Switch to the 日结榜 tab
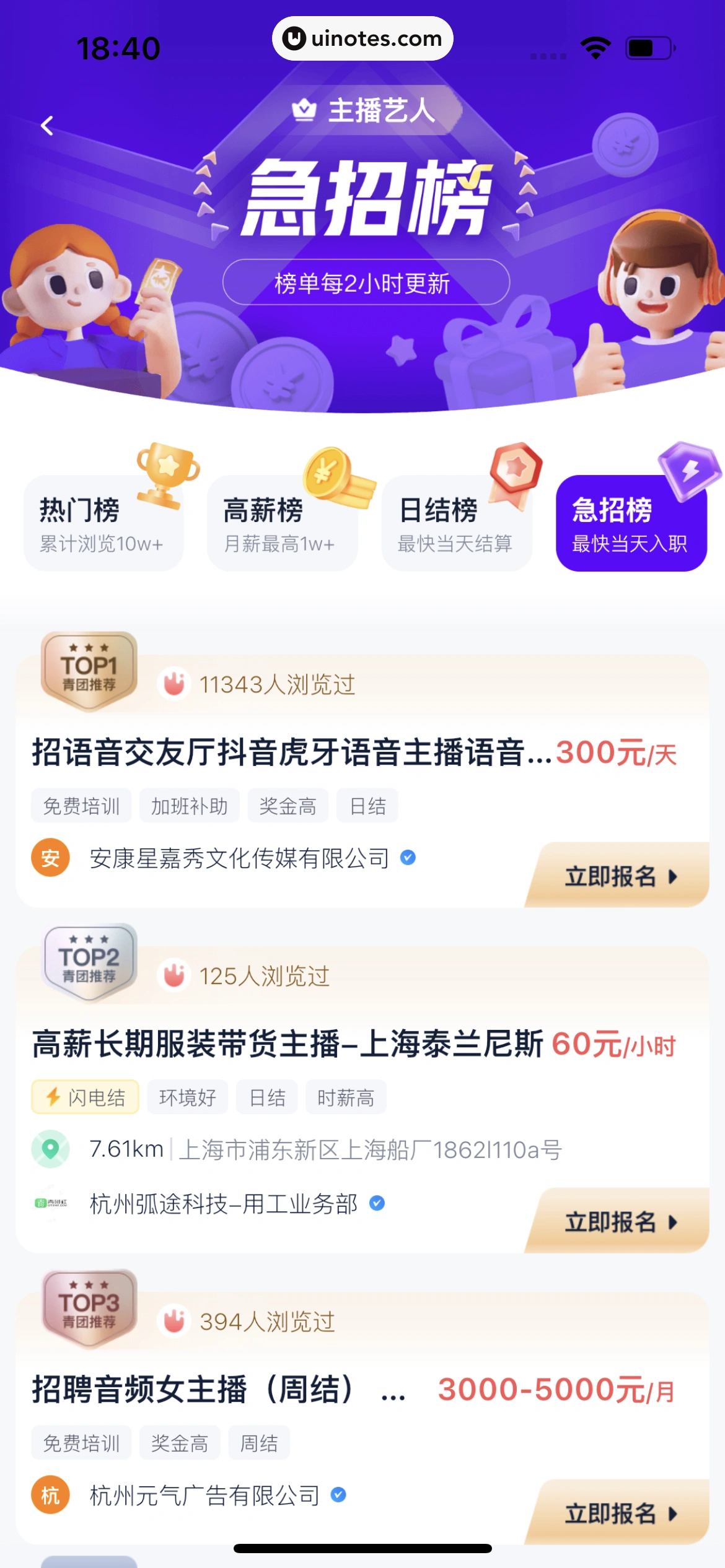Screen dimensions: 725x1568 click(x=457, y=524)
